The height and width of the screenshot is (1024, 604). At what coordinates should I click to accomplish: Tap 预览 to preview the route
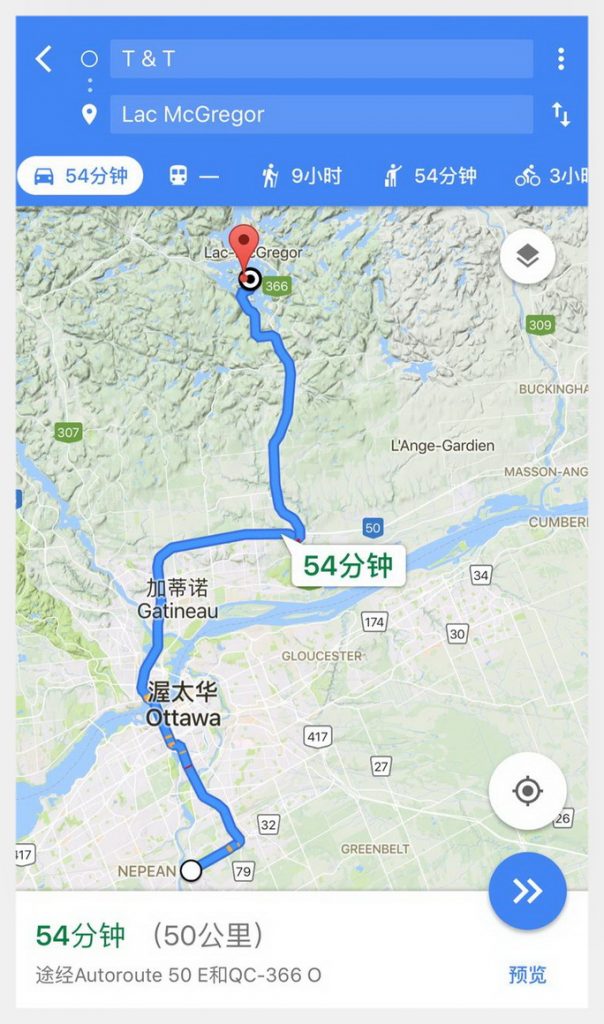click(x=527, y=975)
